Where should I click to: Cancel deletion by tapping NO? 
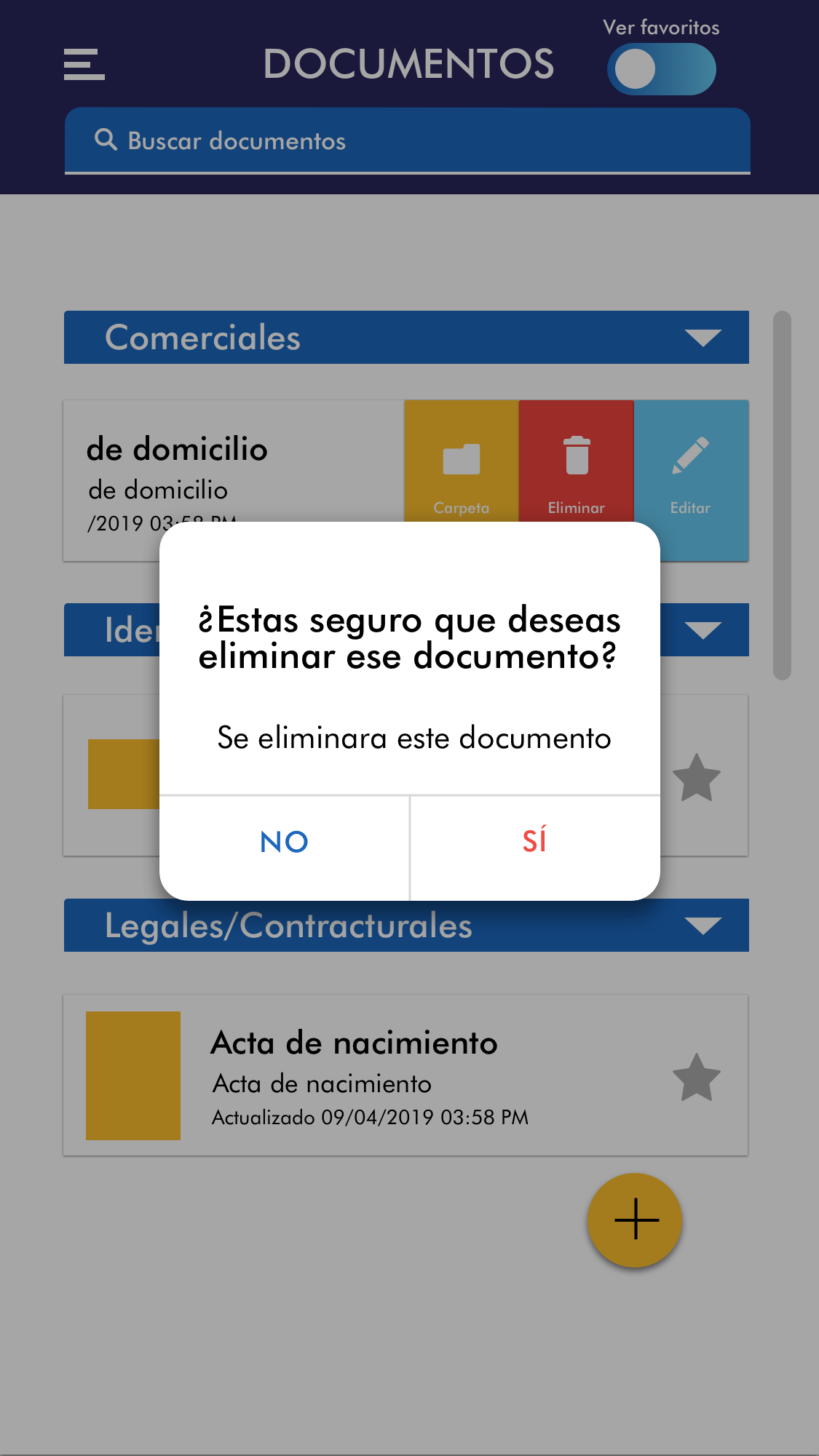(x=284, y=842)
